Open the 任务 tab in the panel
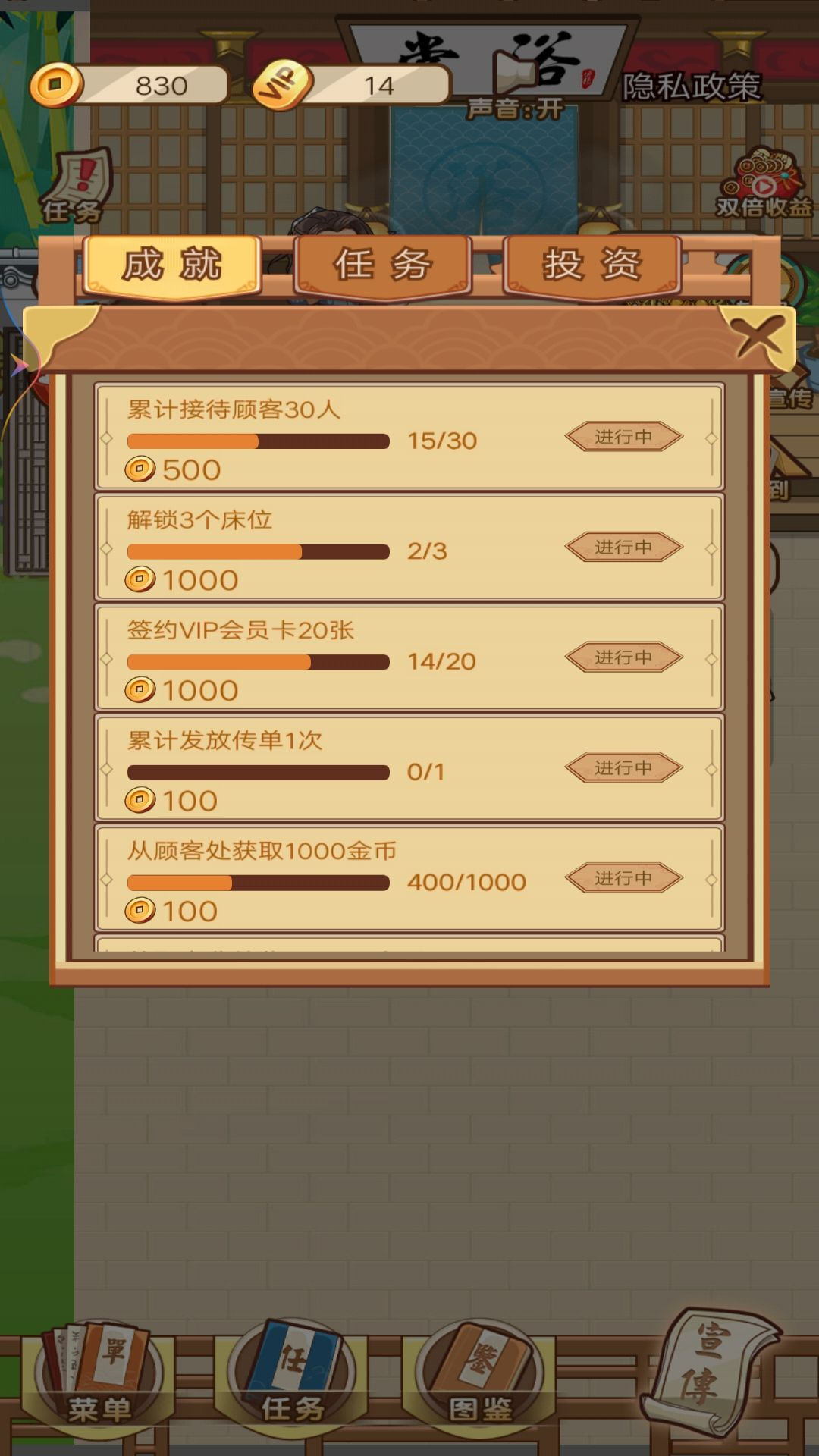 click(x=383, y=267)
